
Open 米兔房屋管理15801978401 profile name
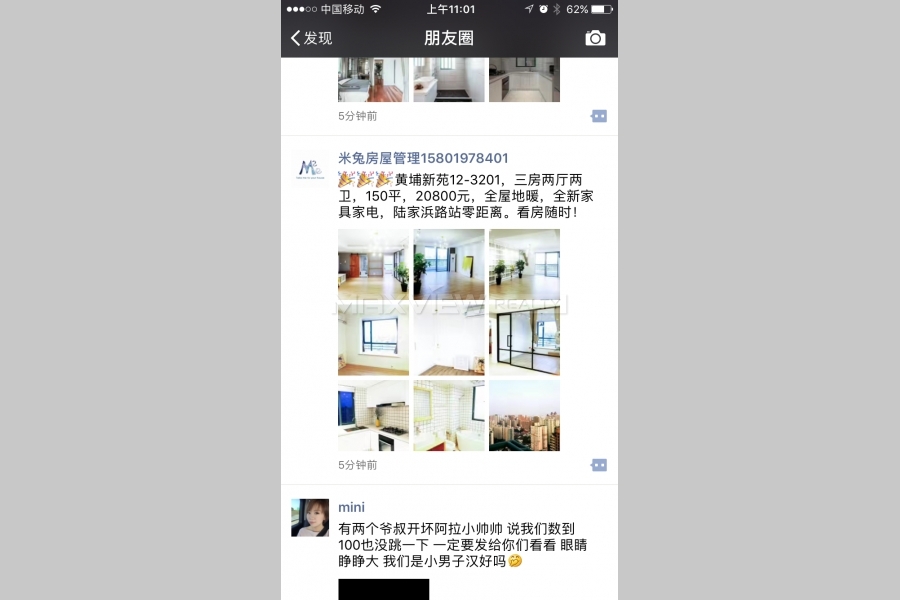point(423,158)
